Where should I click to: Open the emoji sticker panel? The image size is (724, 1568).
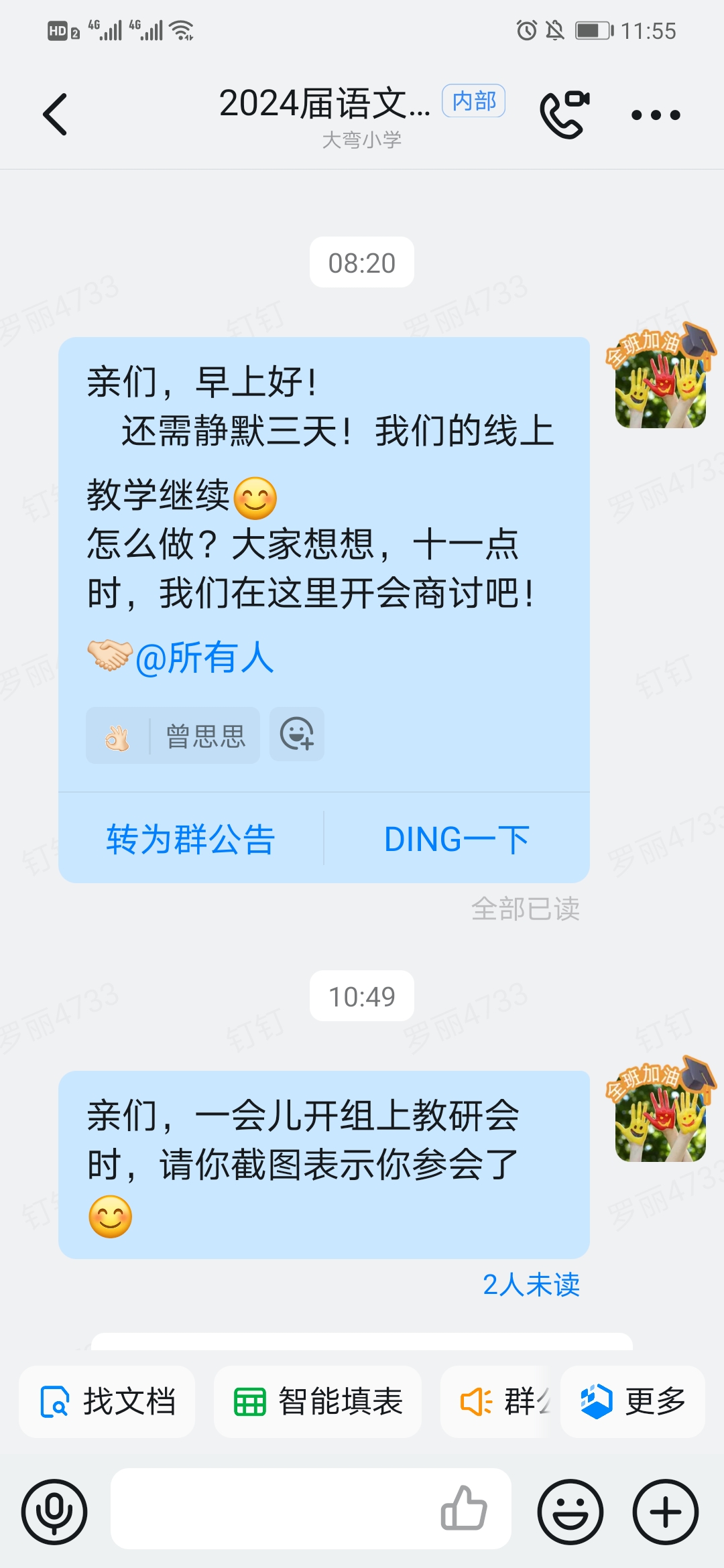click(570, 1512)
